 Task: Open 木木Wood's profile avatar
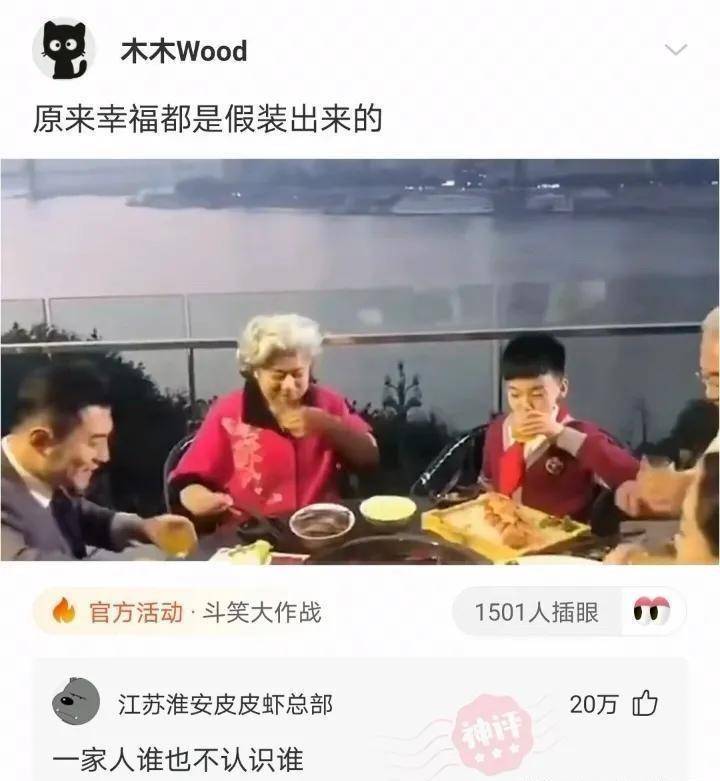(x=64, y=50)
